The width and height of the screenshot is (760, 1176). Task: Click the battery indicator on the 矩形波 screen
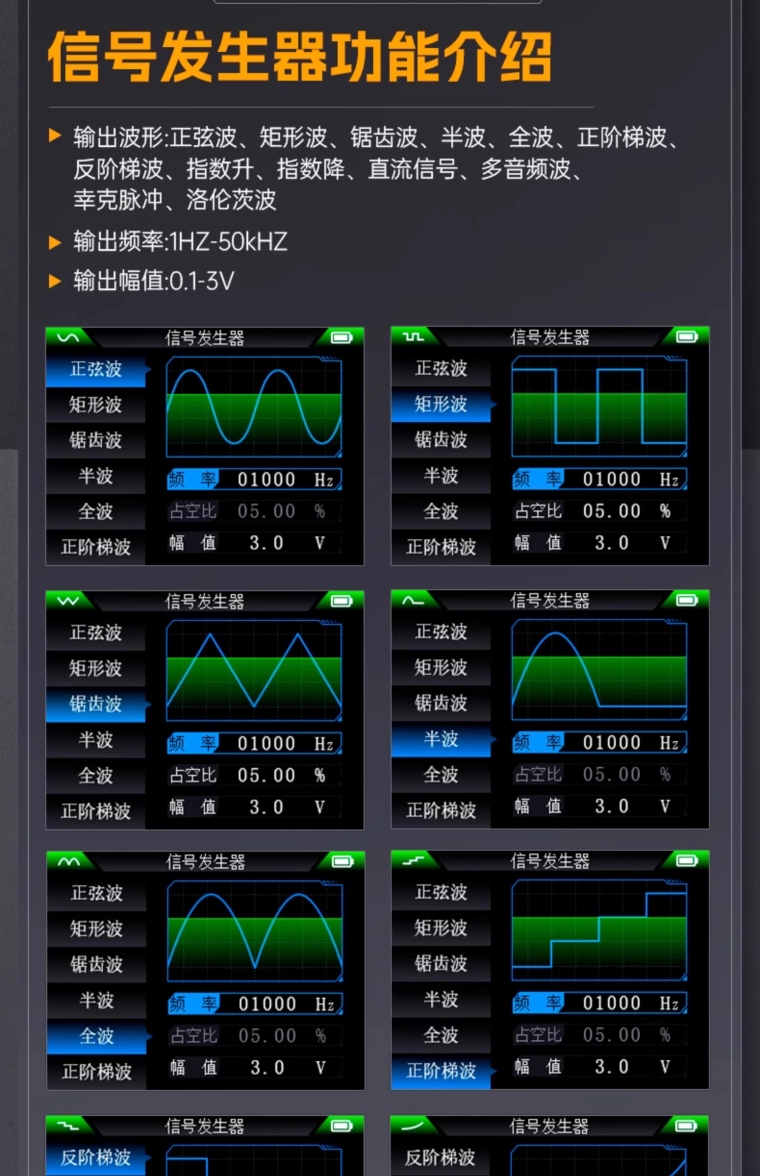pyautogui.click(x=684, y=337)
